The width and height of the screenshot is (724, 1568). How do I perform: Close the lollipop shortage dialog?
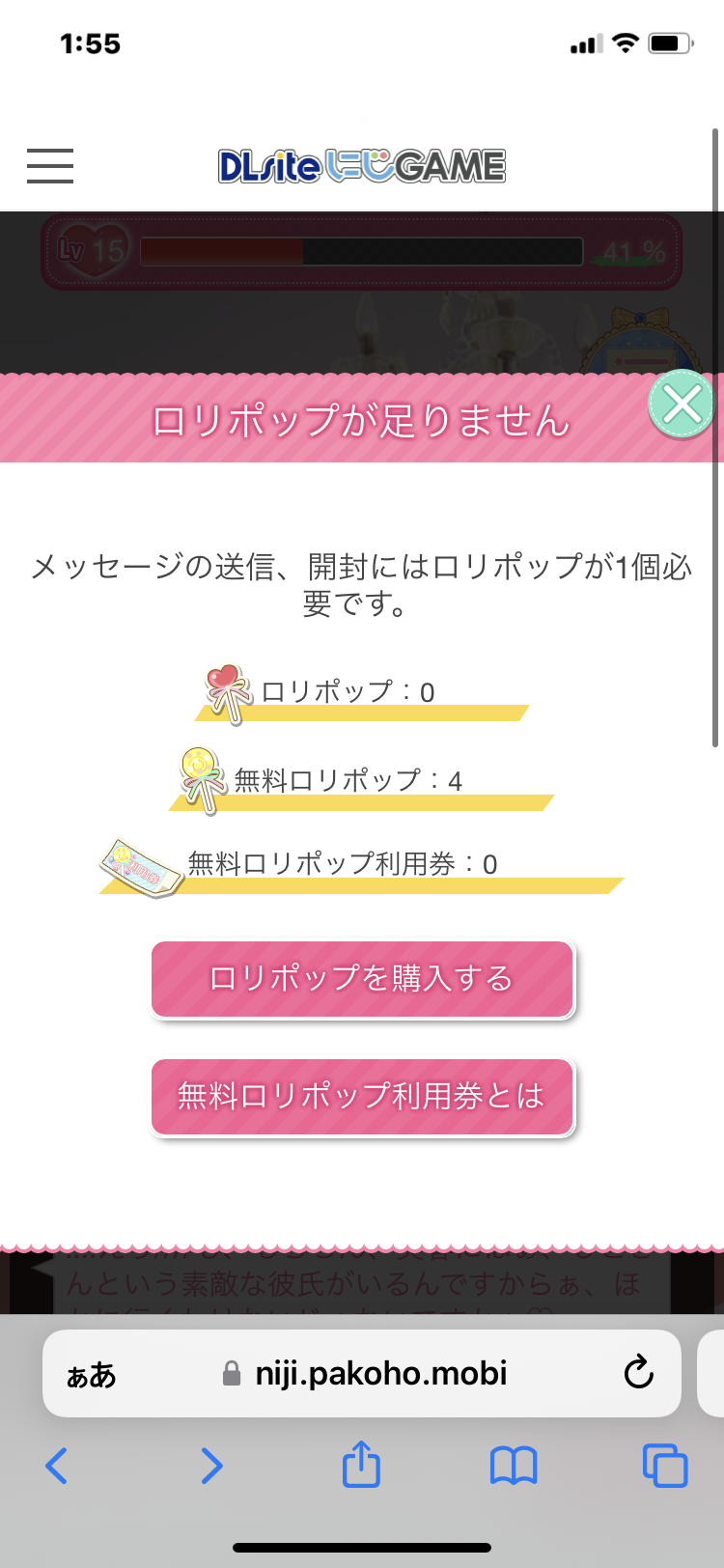682,405
